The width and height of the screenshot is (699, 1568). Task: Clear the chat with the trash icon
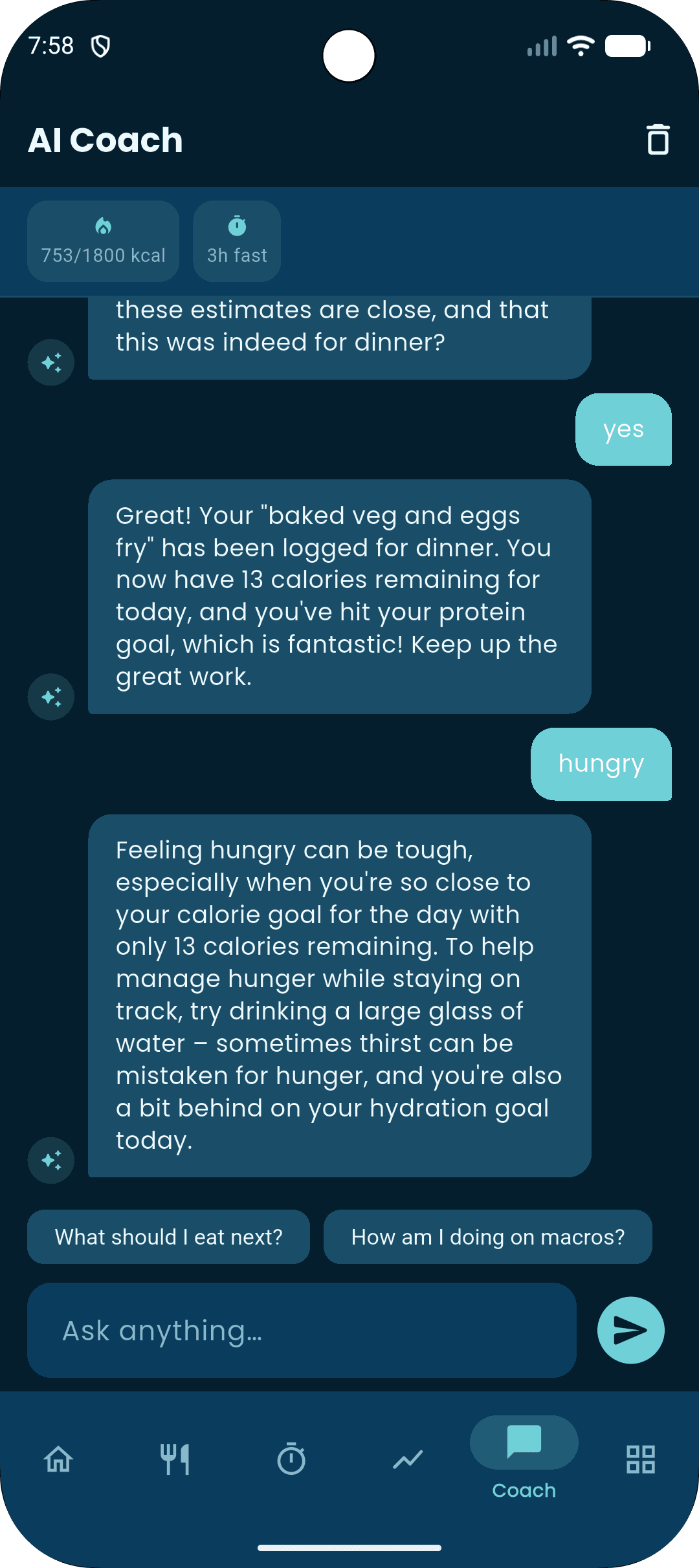tap(658, 140)
